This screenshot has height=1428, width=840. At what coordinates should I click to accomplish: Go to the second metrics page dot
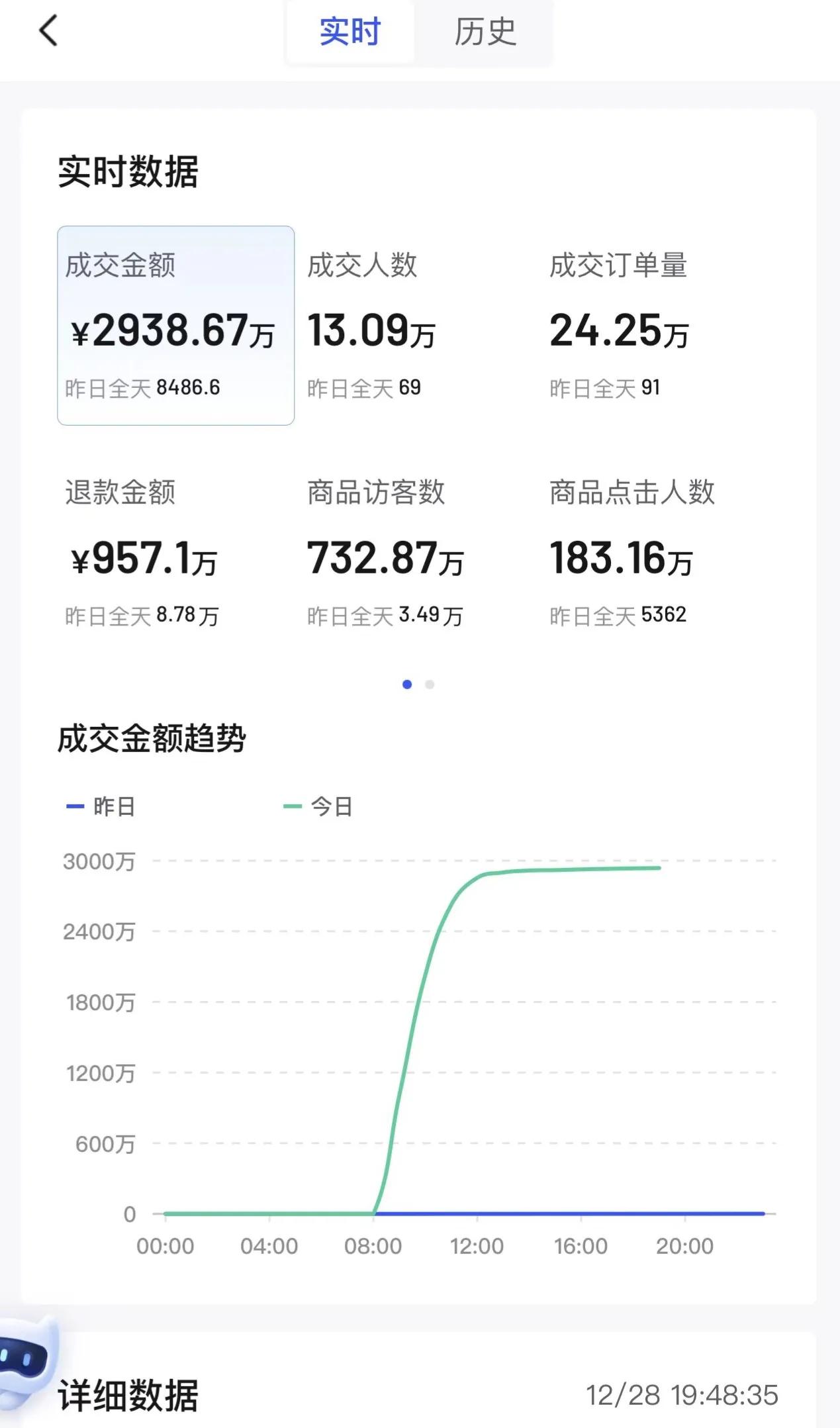(430, 685)
